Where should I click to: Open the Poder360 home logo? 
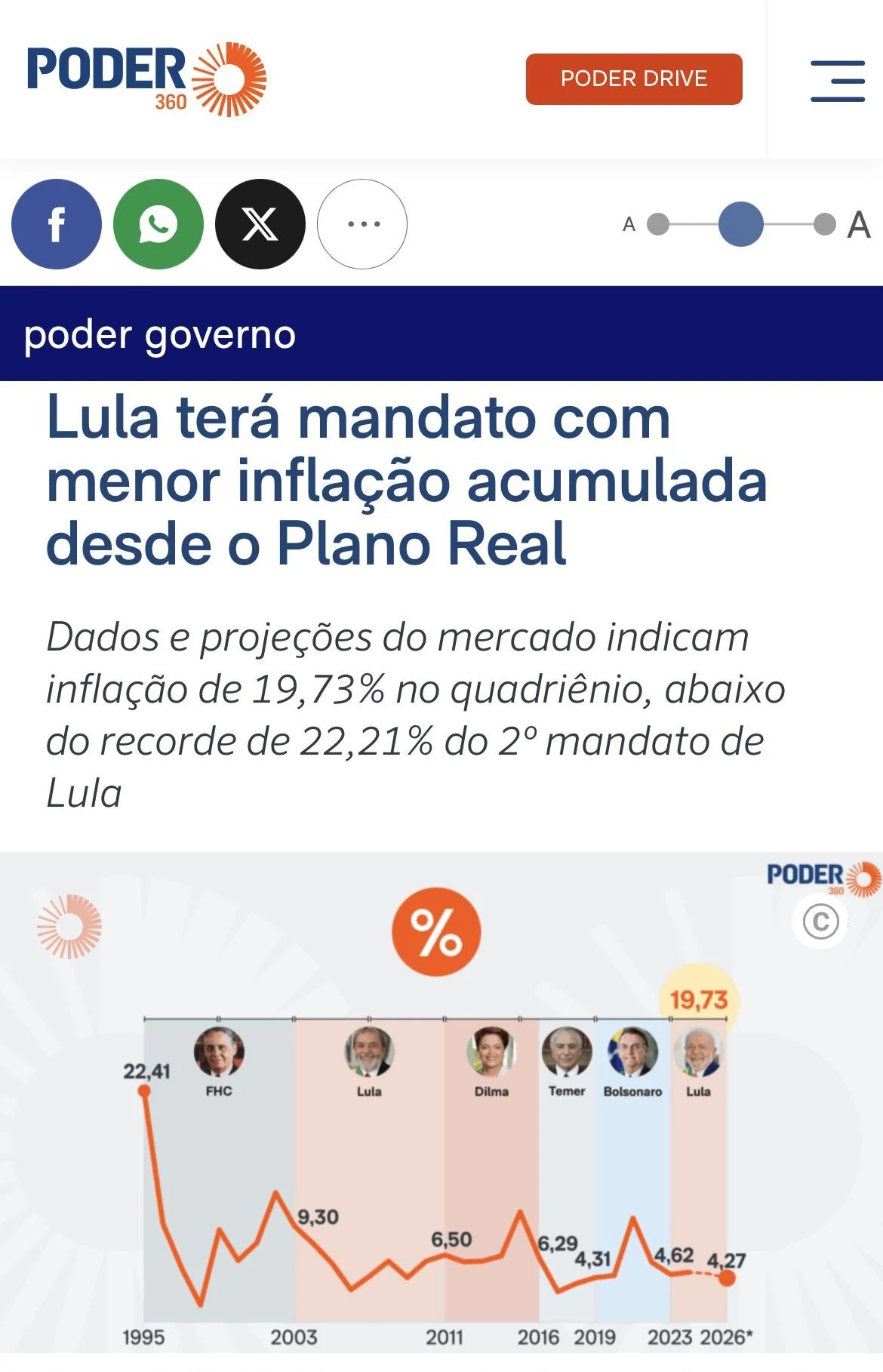[146, 79]
